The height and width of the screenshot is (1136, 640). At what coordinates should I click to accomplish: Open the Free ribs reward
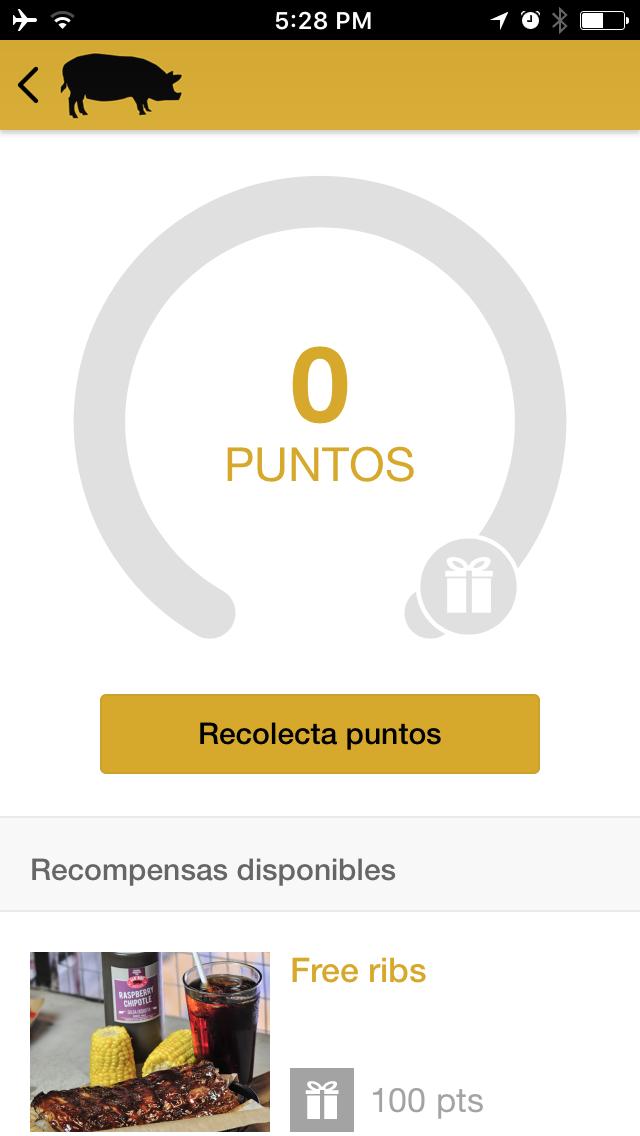click(x=358, y=971)
